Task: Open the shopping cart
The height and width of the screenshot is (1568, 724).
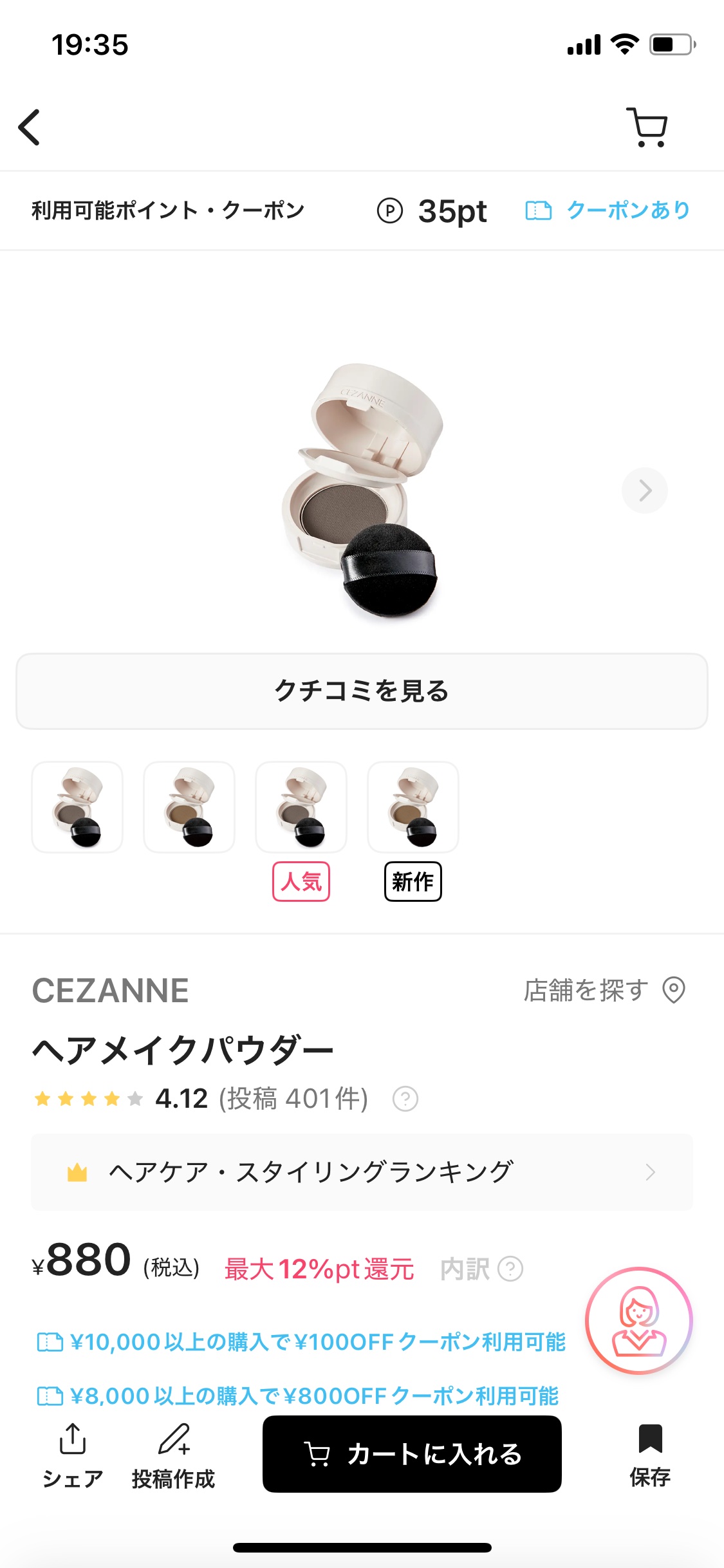Action: [x=646, y=127]
